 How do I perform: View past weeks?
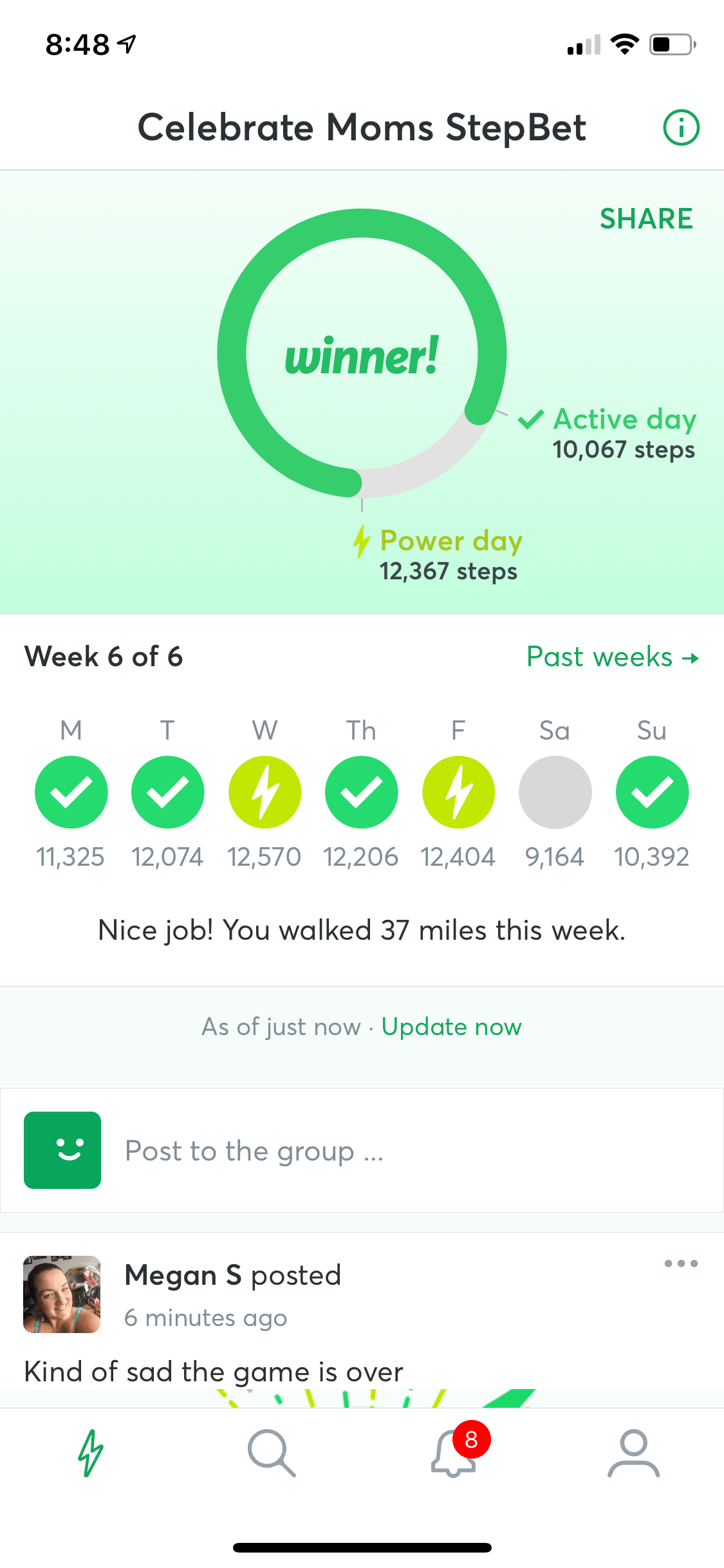tap(612, 657)
